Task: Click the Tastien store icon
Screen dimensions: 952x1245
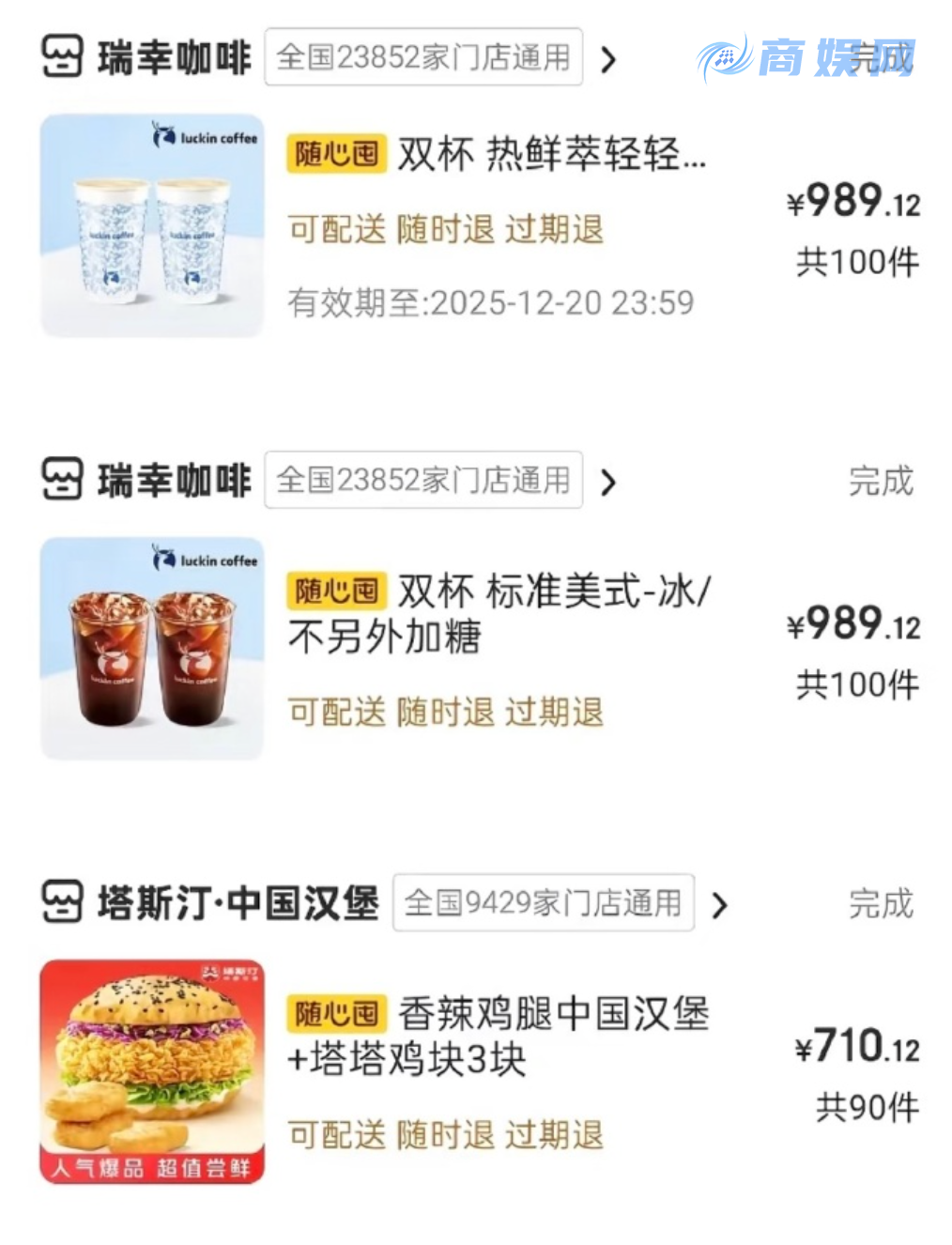Action: pyautogui.click(x=62, y=902)
